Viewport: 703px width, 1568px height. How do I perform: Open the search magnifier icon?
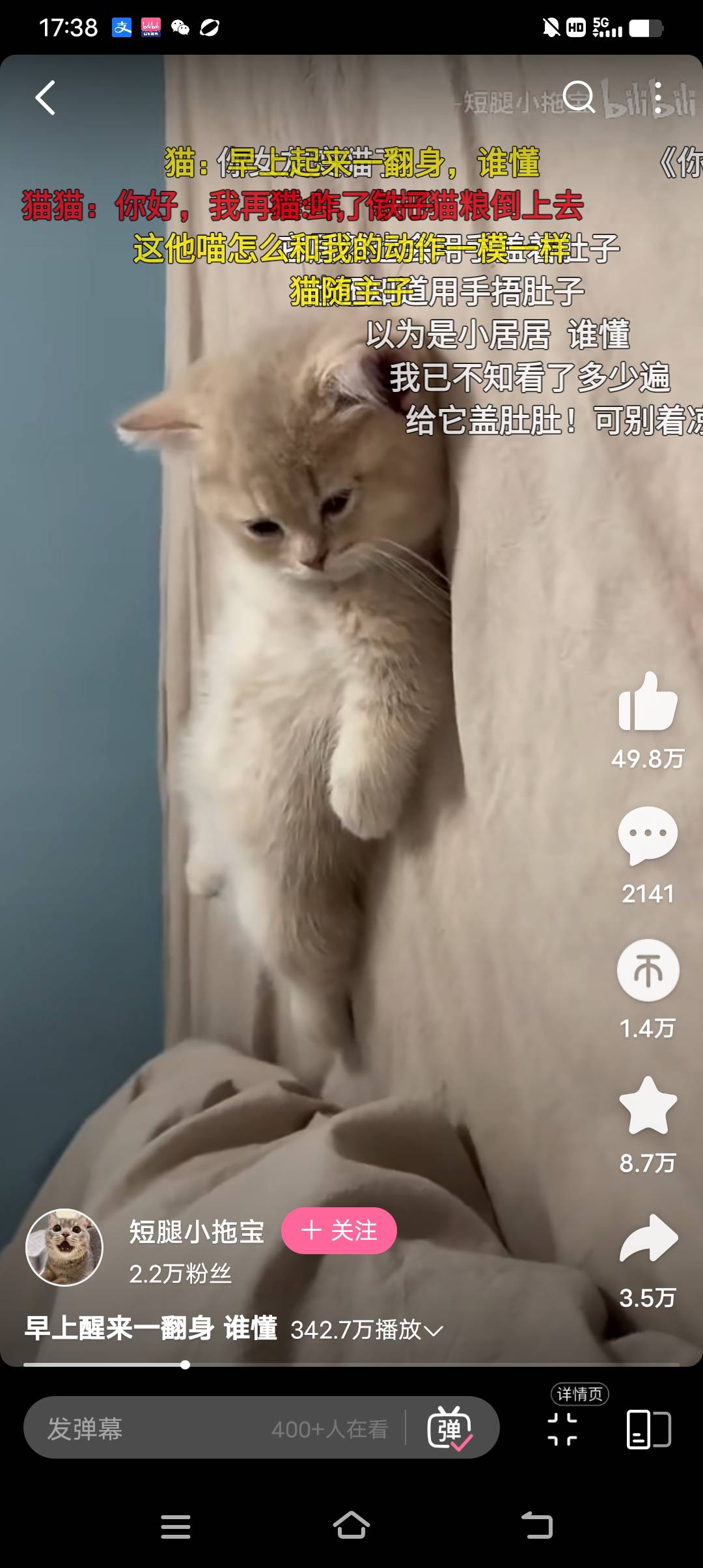(x=578, y=98)
